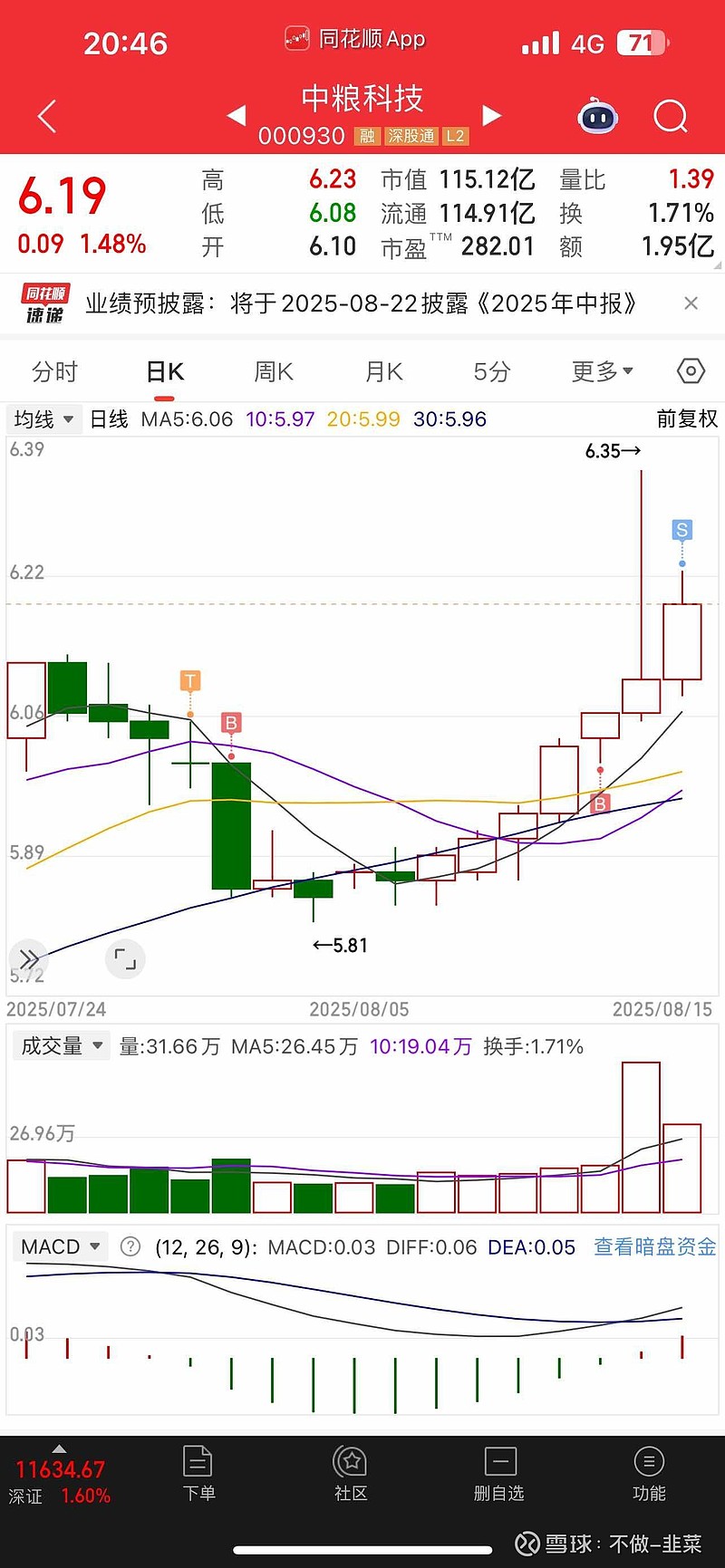Switch to the 5分 chart tab

[492, 371]
